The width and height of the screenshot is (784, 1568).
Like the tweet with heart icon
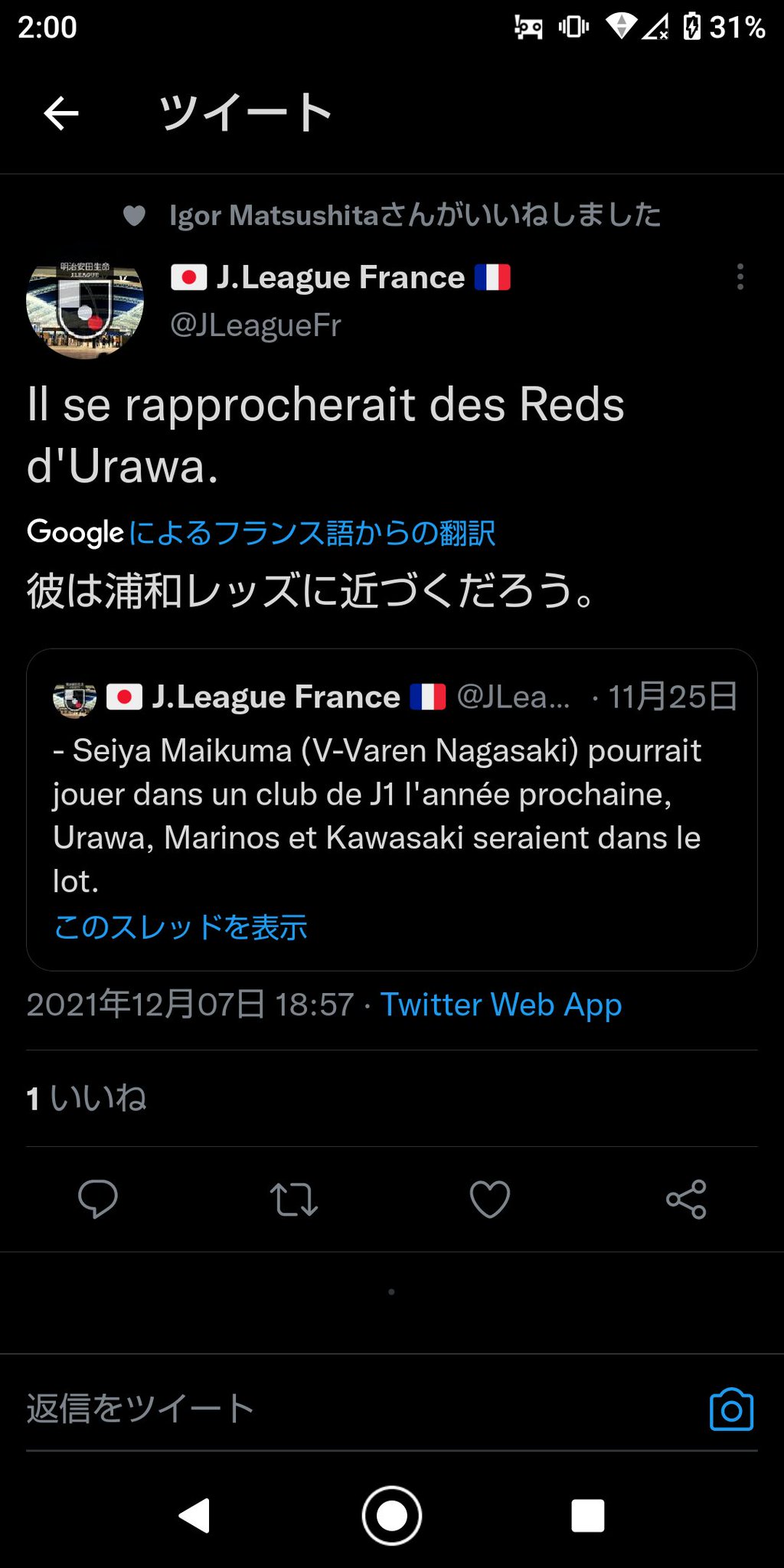[x=490, y=1199]
